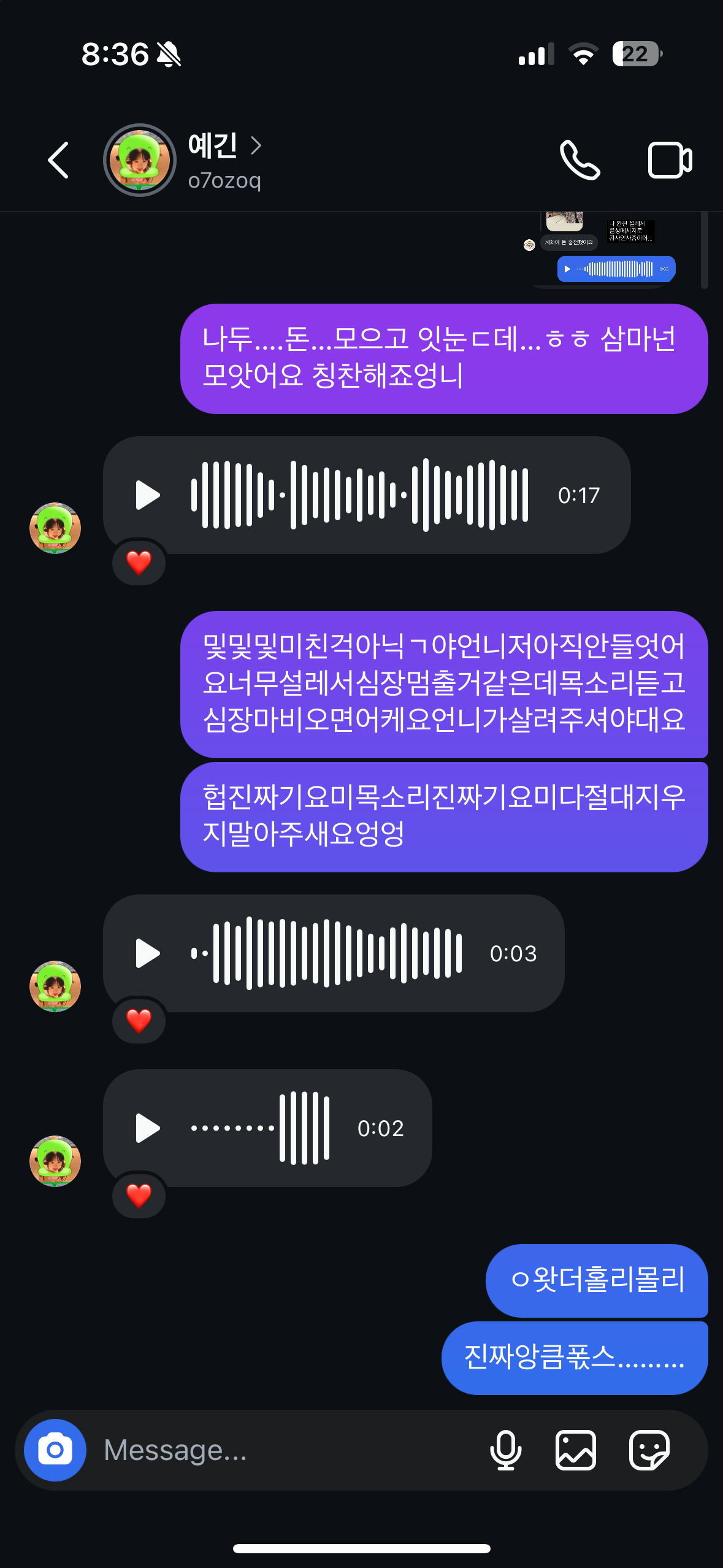Play the 0:17 voice message
The width and height of the screenshot is (723, 1568).
tap(148, 495)
